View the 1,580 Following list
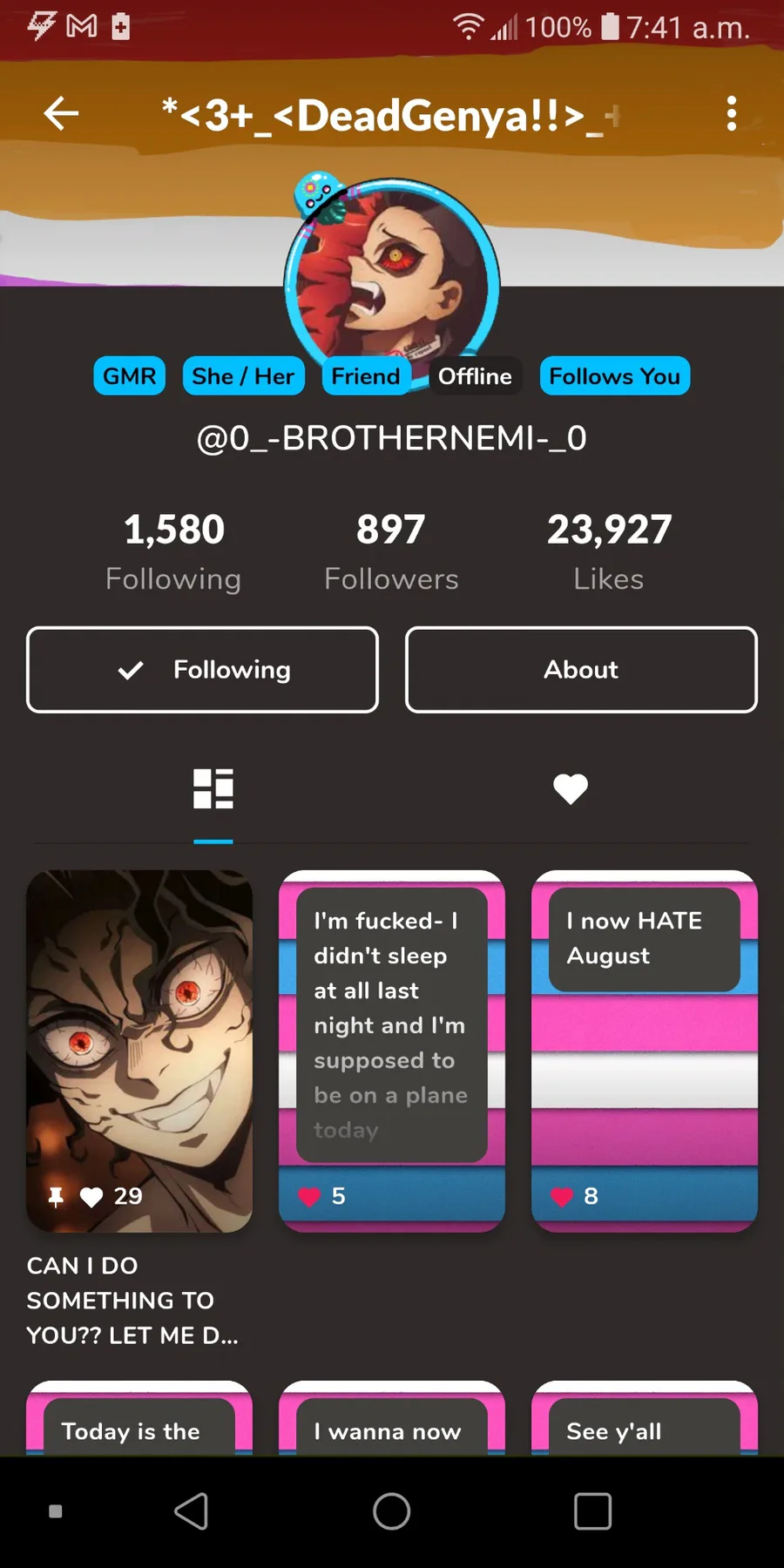The width and height of the screenshot is (784, 1568). coord(173,551)
